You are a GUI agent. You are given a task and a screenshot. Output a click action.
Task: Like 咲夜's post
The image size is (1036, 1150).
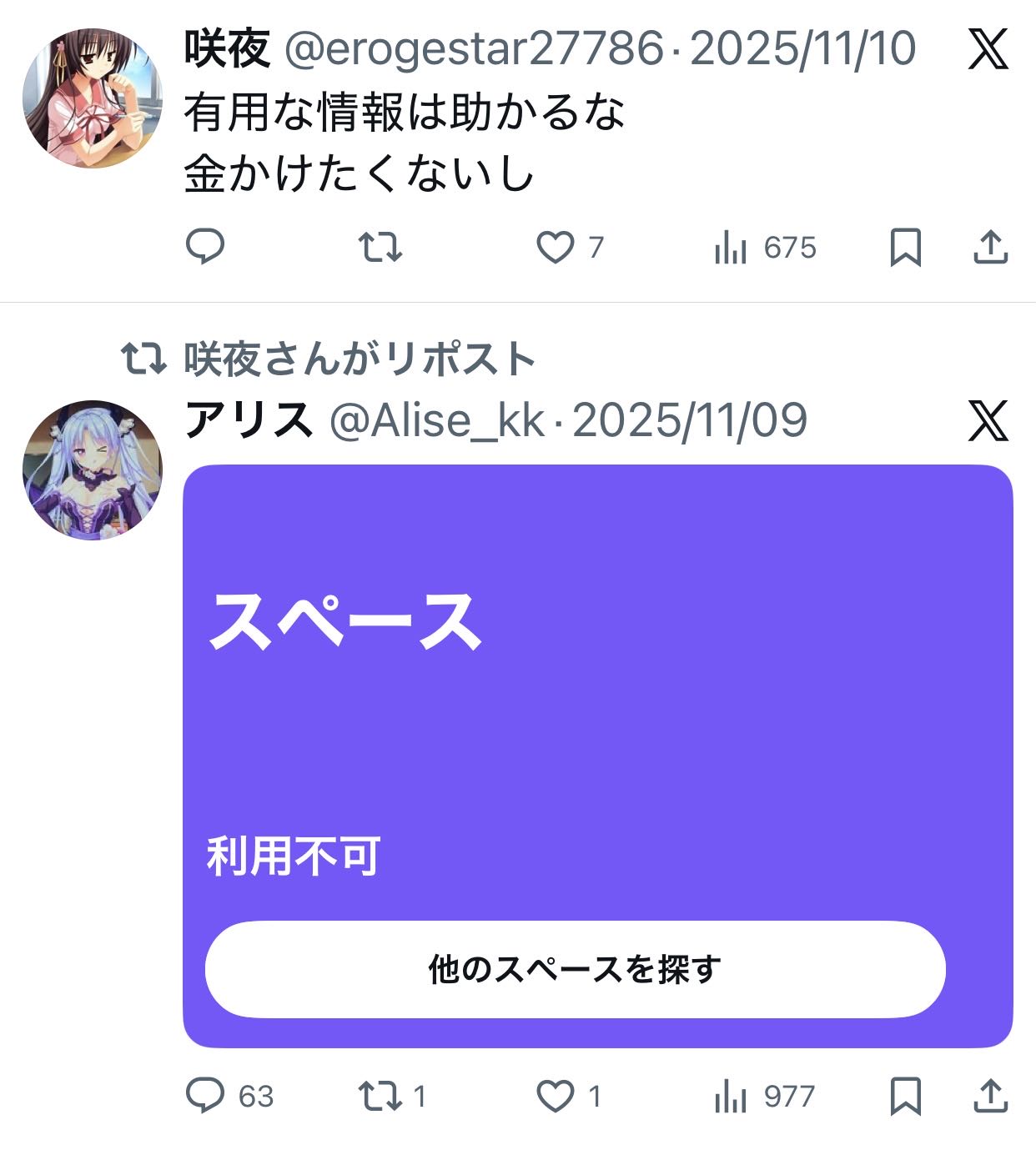(555, 248)
